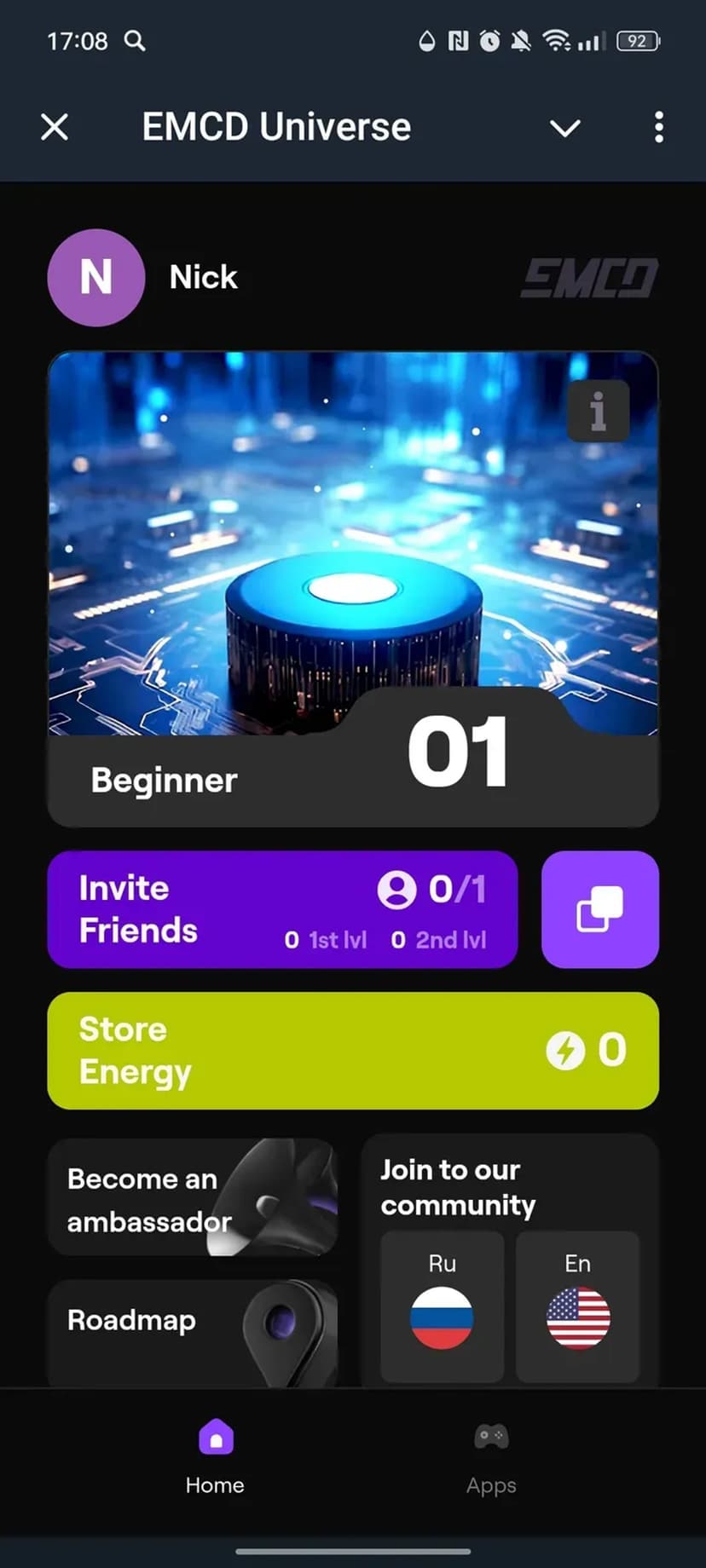Screen dimensions: 706x1568
Task: Copy the invite referral link
Action: click(x=600, y=909)
